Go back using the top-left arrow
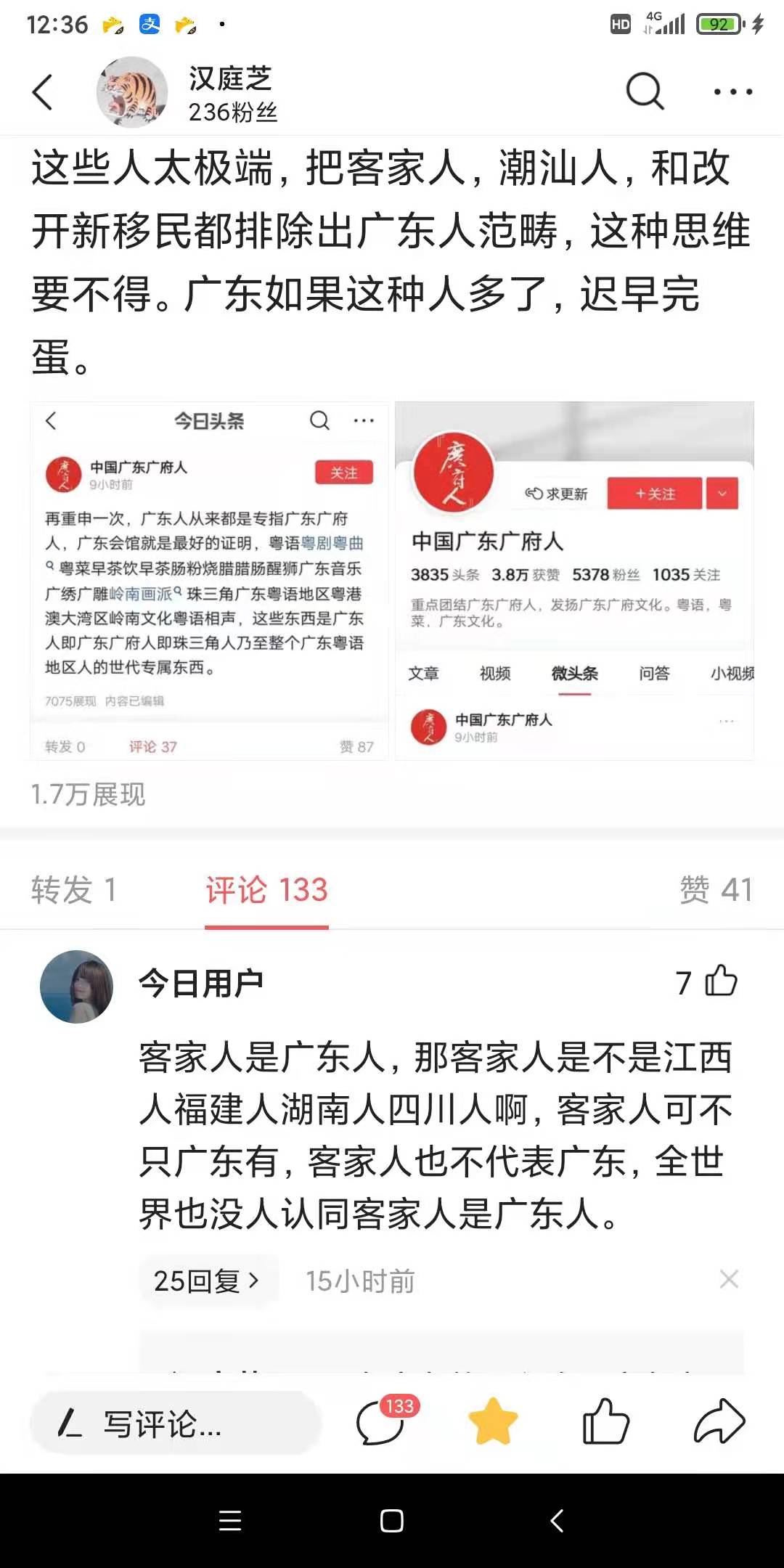784x1568 pixels. click(x=43, y=92)
